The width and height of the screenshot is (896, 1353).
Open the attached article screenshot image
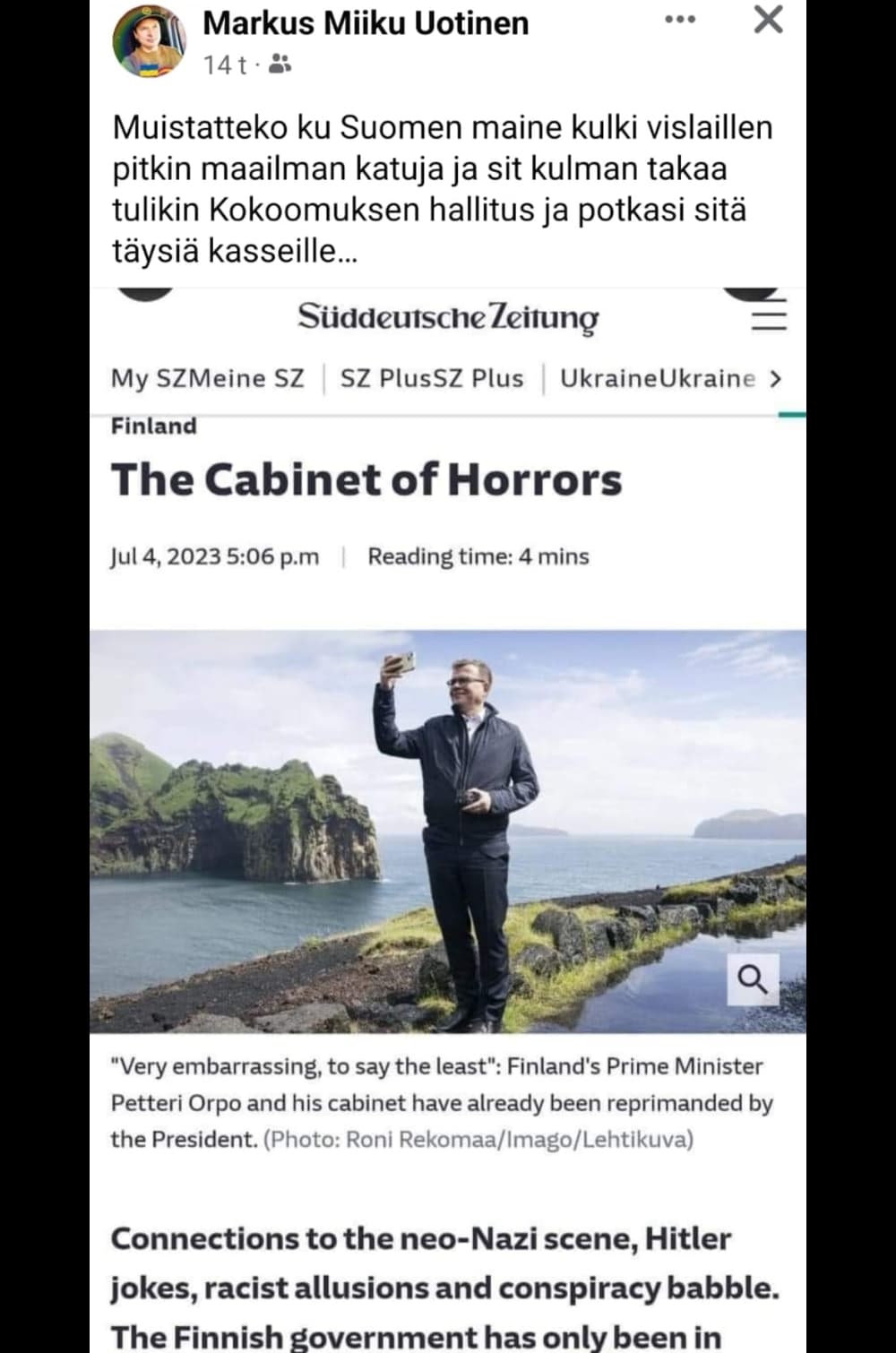(448, 806)
